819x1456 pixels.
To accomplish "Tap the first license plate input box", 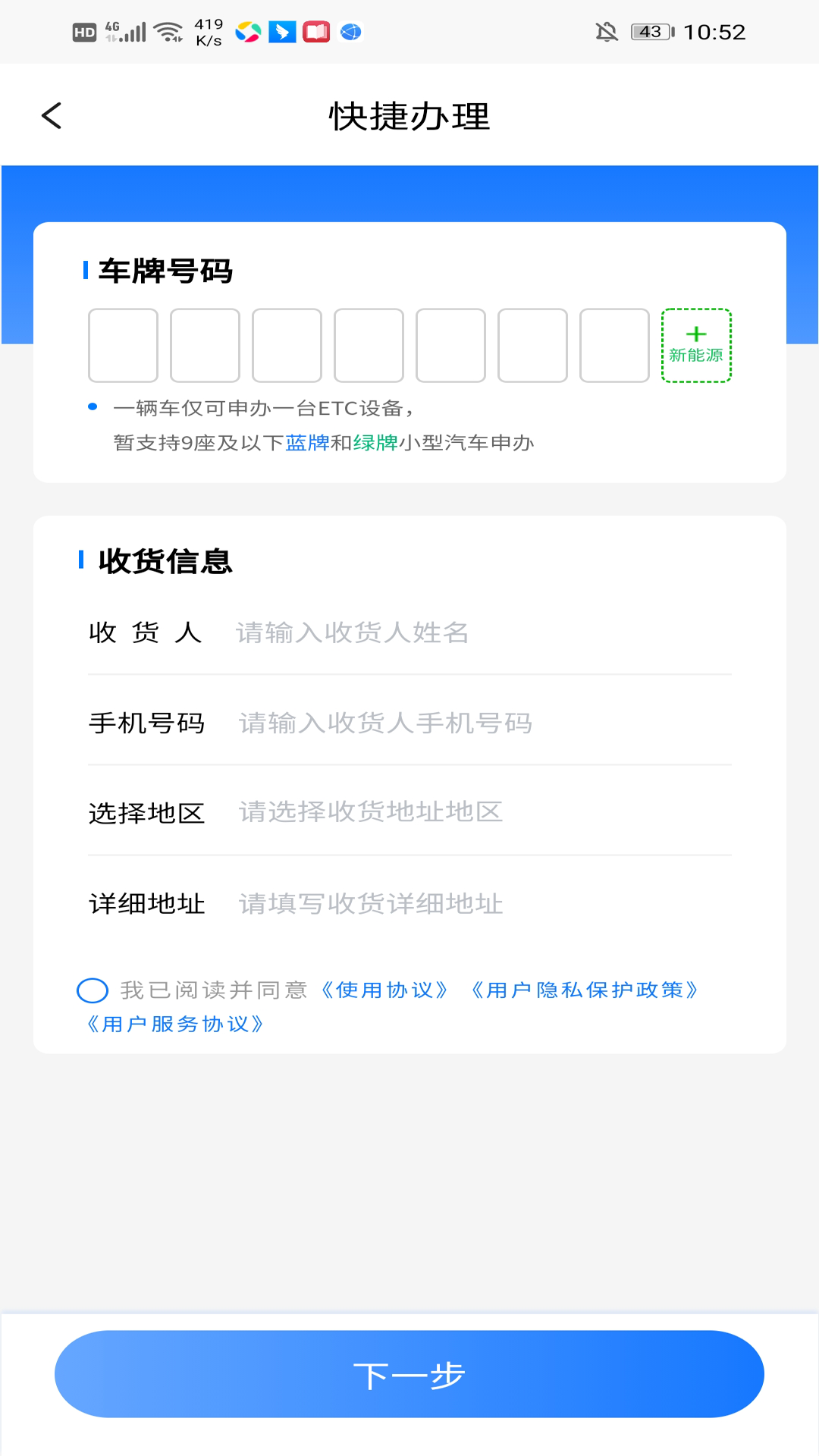I will 123,345.
